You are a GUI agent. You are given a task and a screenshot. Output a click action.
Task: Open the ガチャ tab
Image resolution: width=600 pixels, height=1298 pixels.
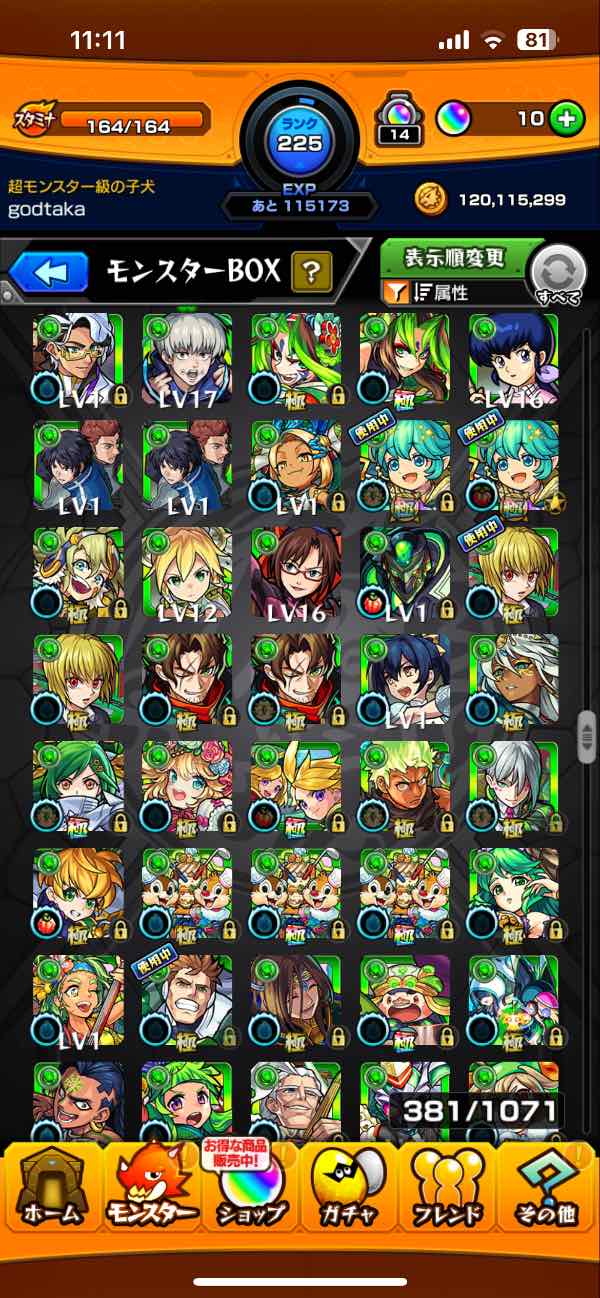click(x=350, y=1192)
